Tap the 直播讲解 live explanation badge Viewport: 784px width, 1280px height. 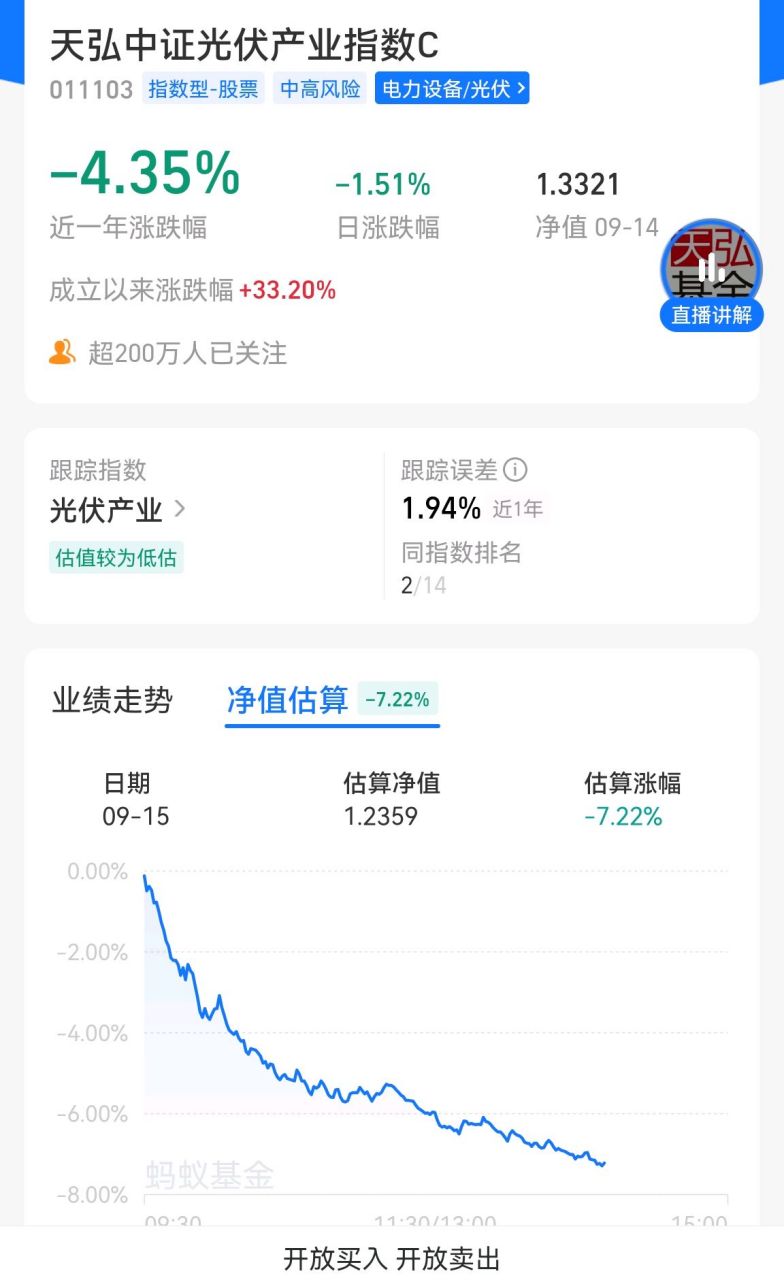coord(710,315)
